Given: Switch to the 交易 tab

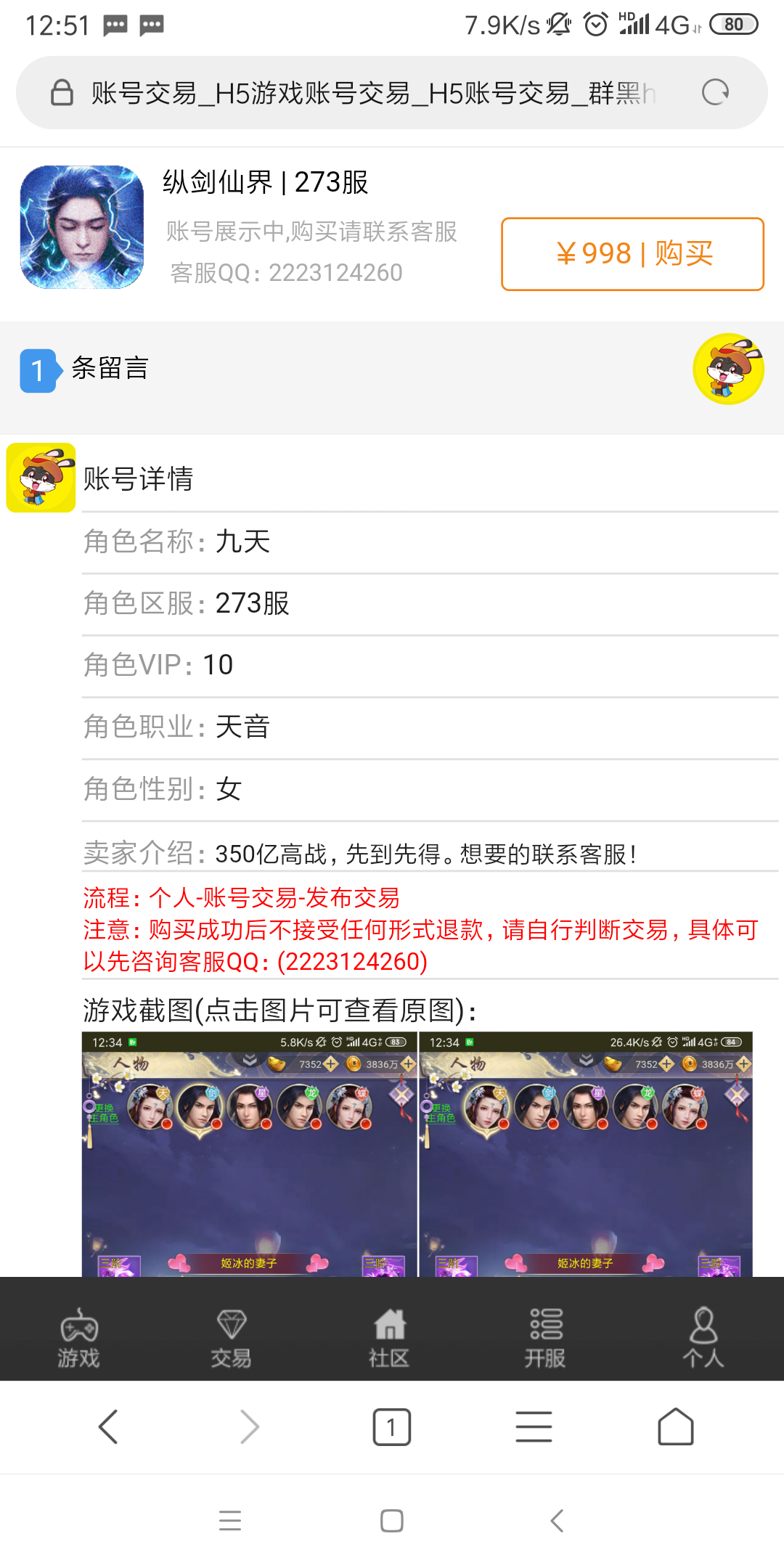Looking at the screenshot, I should coord(231,1337).
